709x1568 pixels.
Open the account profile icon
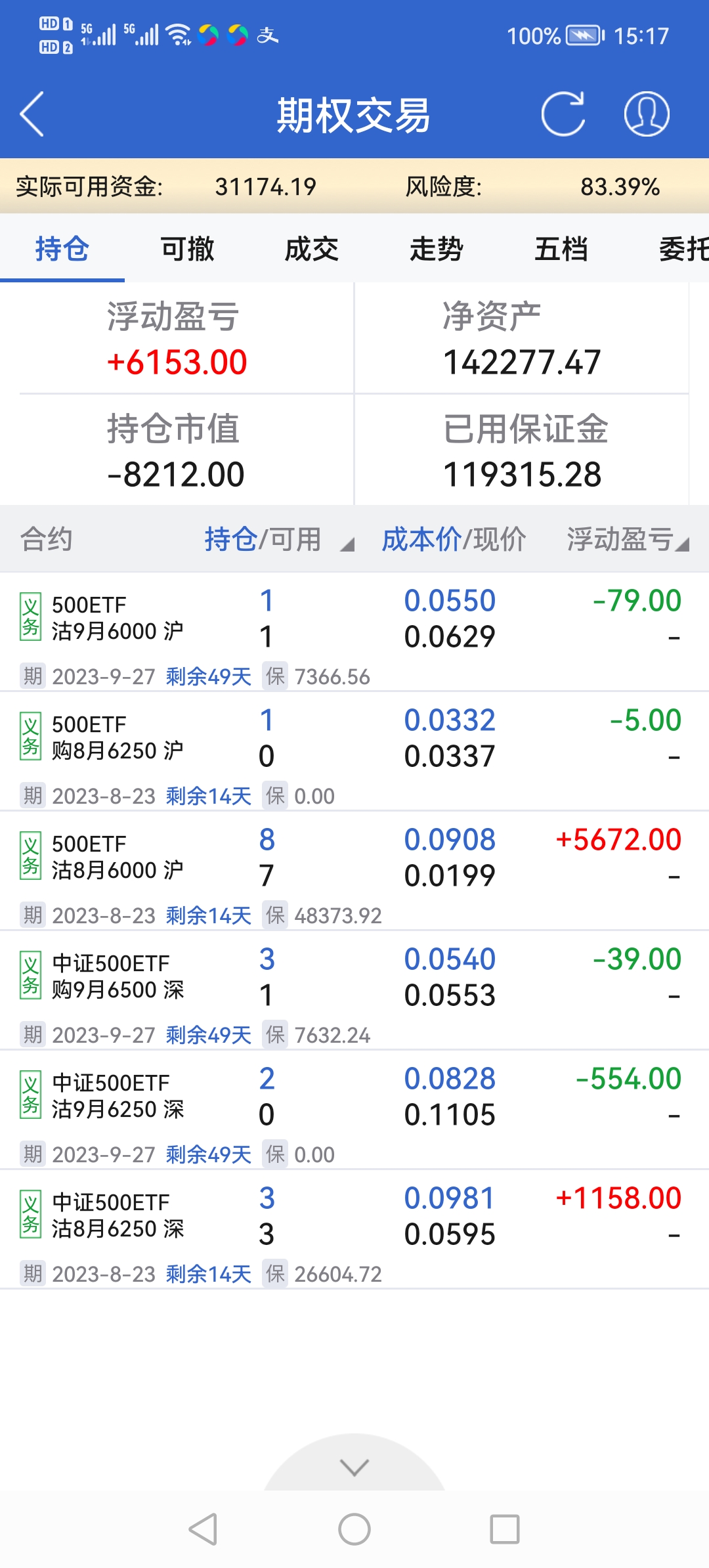[647, 114]
